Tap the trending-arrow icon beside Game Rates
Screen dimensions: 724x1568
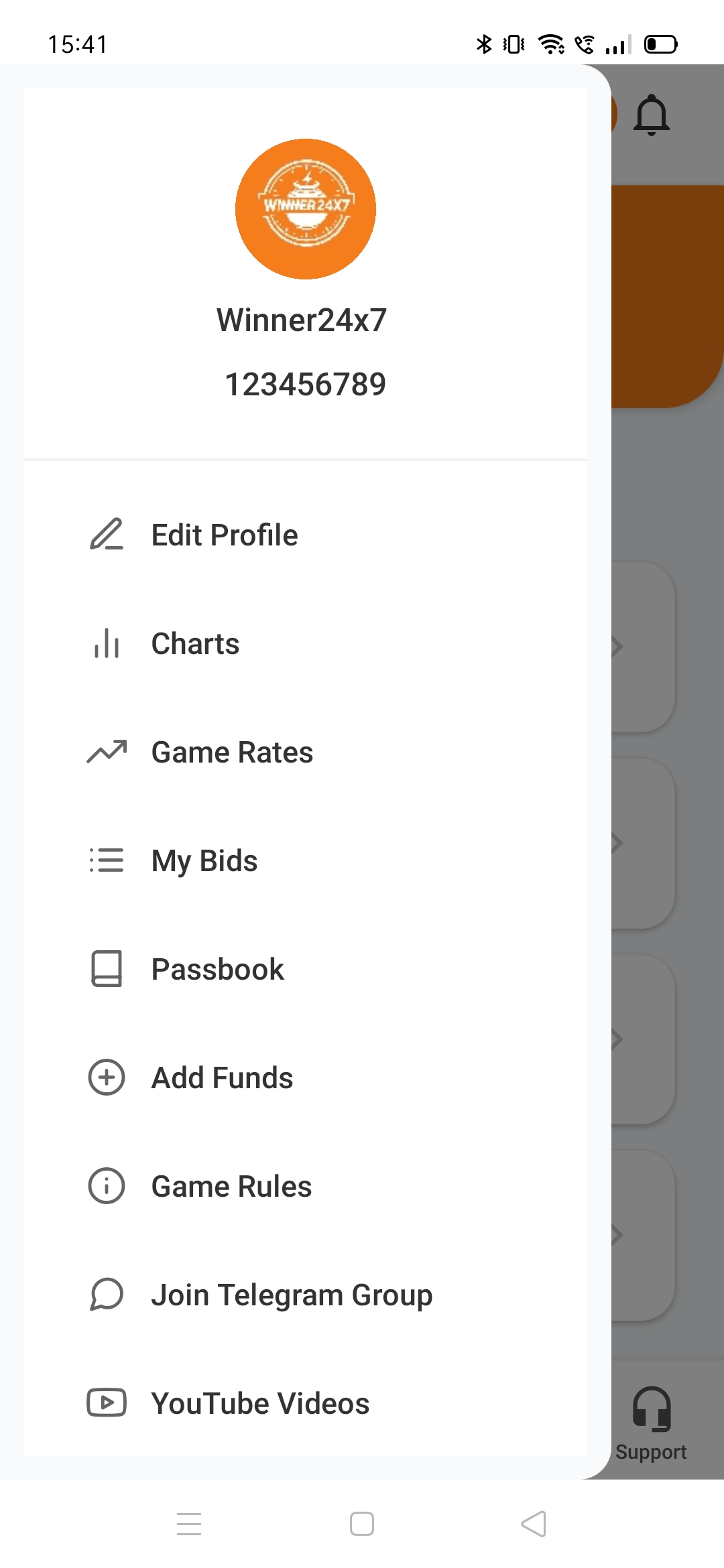(106, 752)
